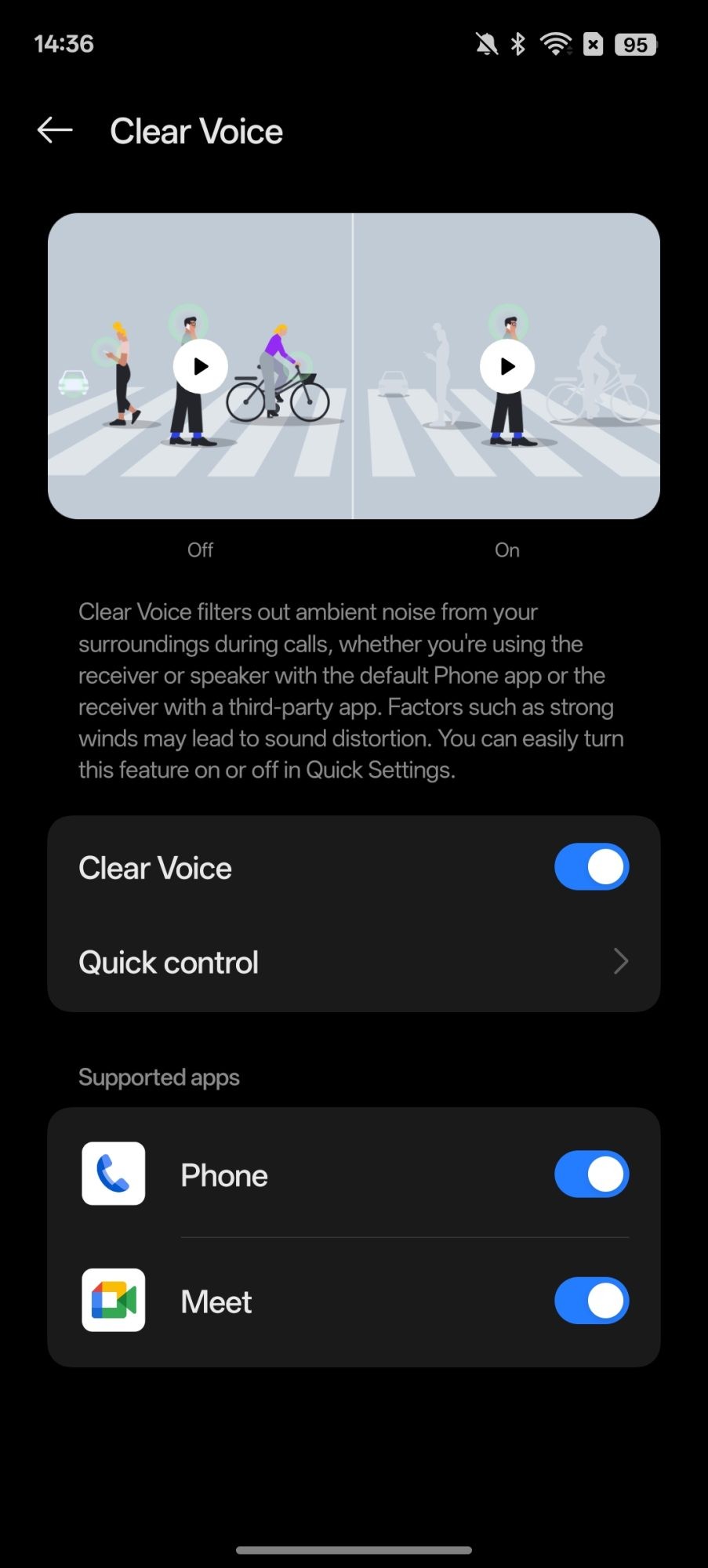Viewport: 708px width, 1568px height.
Task: Disable Clear Voice for Meet
Action: pos(591,1301)
